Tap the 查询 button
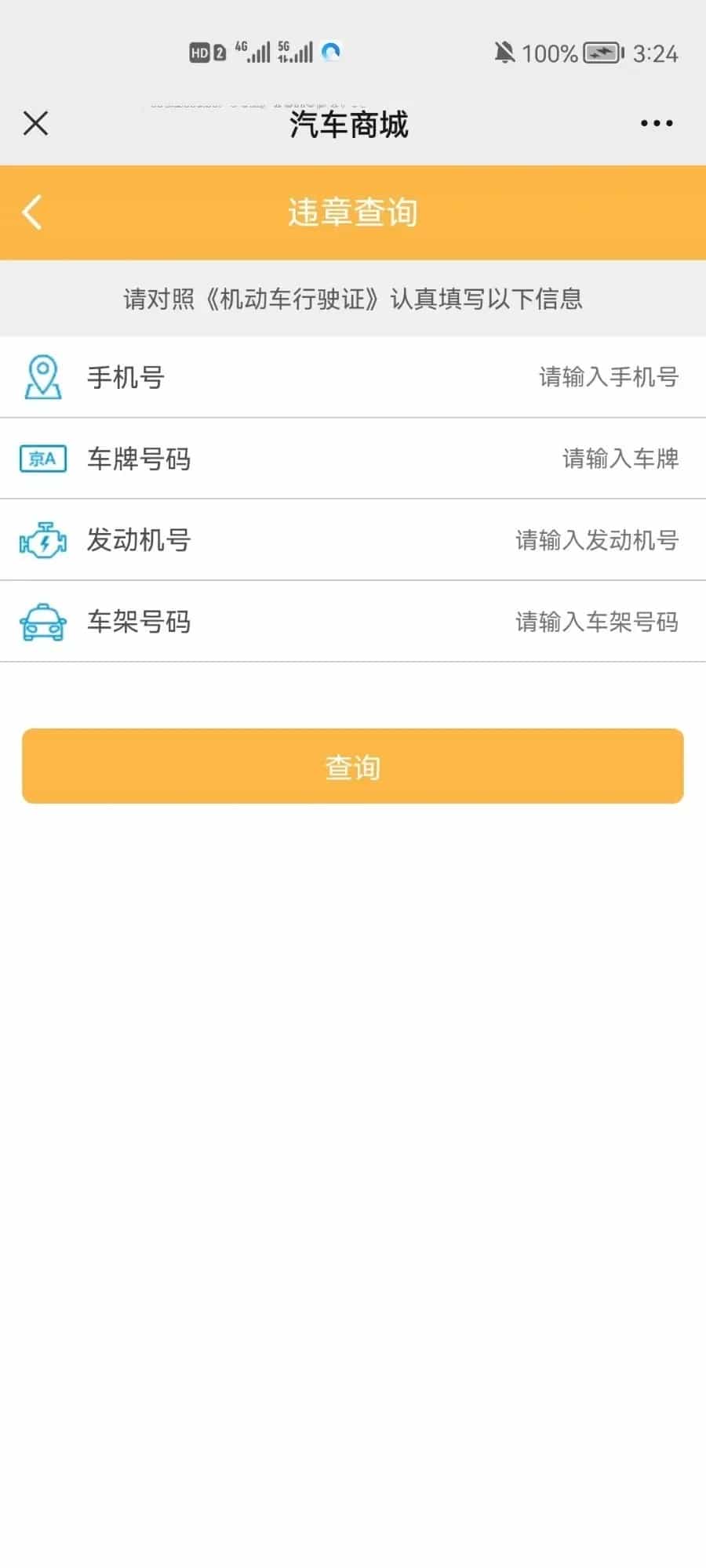Viewport: 706px width, 1568px height. pos(353,766)
